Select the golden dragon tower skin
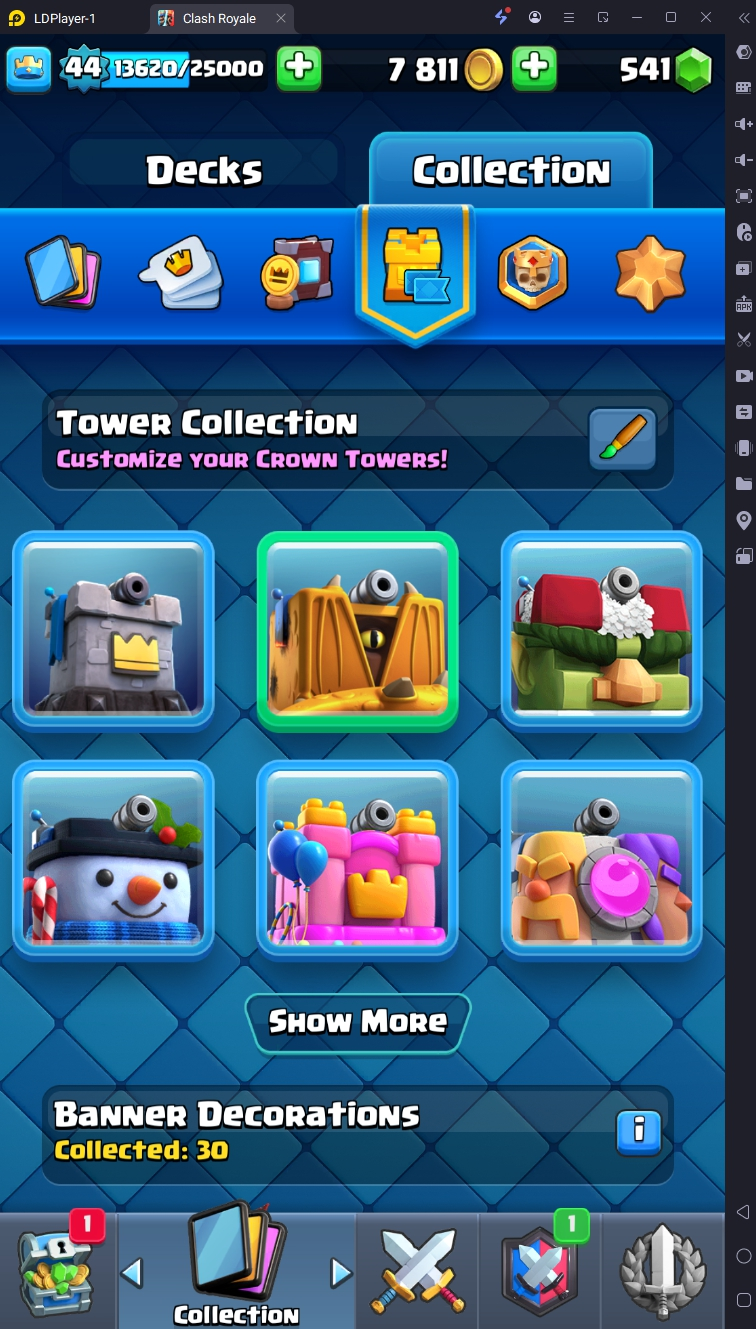This screenshot has width=756, height=1329. tap(357, 631)
